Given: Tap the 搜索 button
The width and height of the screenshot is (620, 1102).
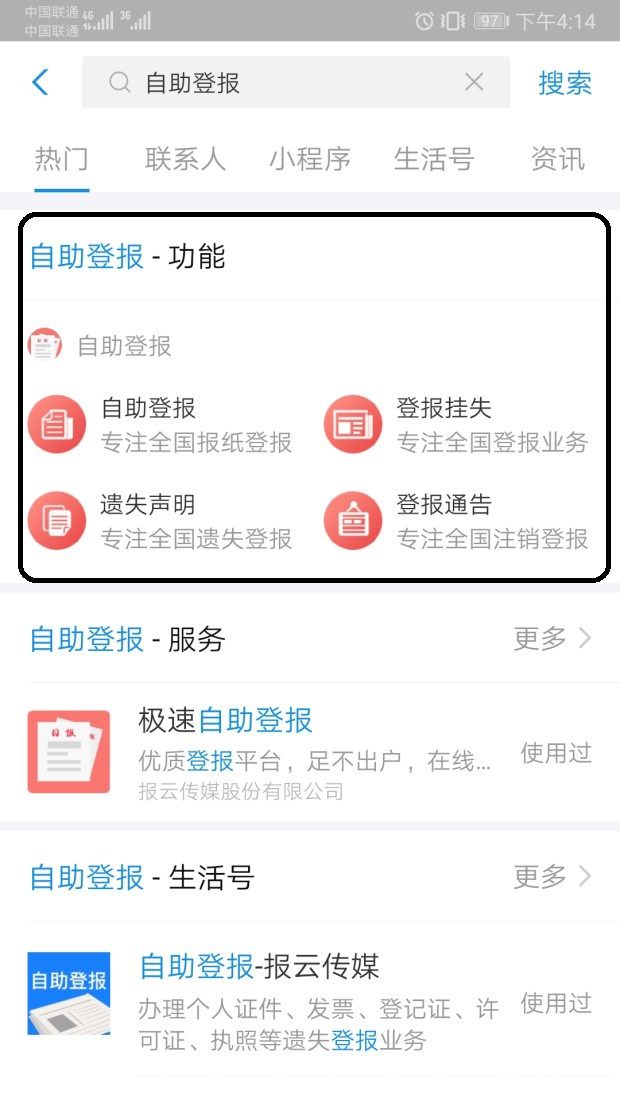Looking at the screenshot, I should 565,83.
